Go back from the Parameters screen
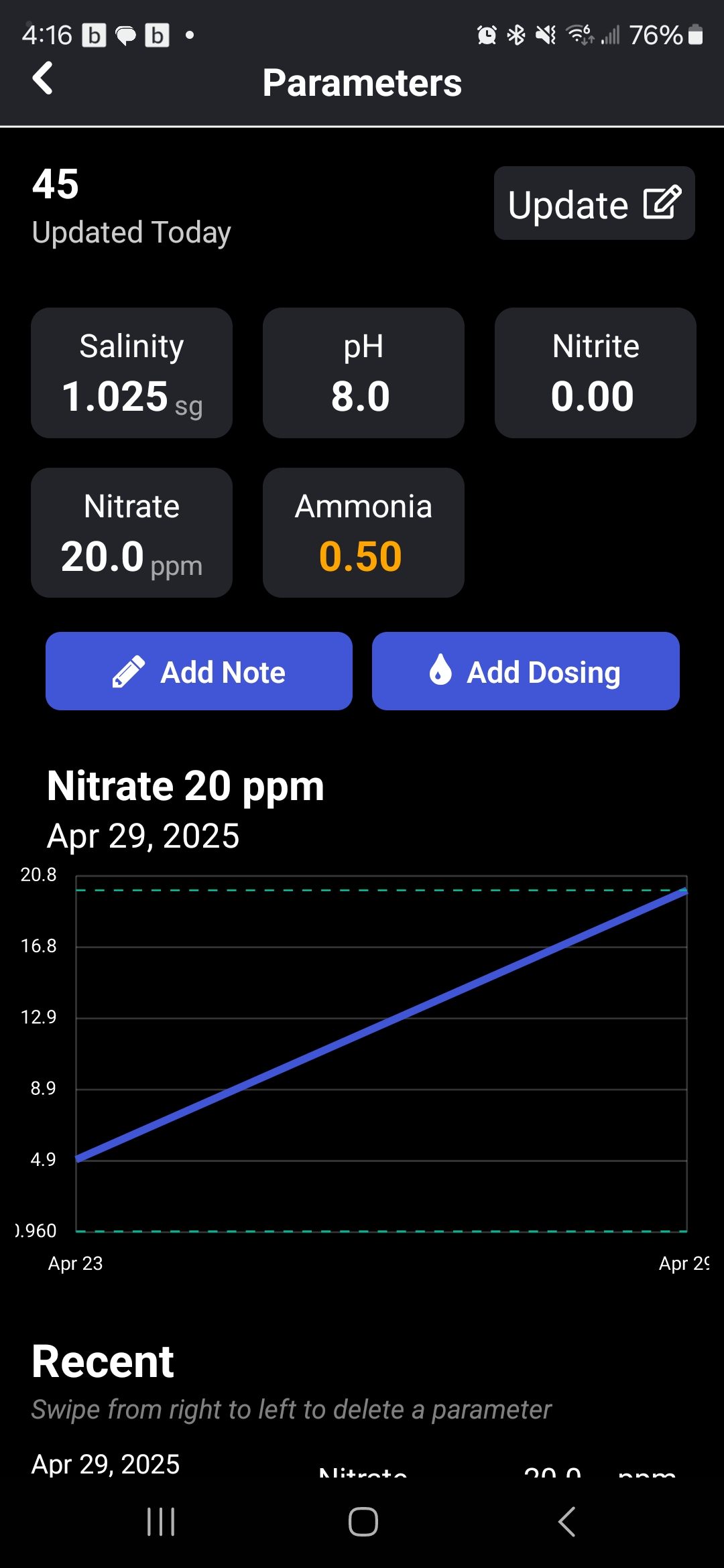 pyautogui.click(x=43, y=79)
